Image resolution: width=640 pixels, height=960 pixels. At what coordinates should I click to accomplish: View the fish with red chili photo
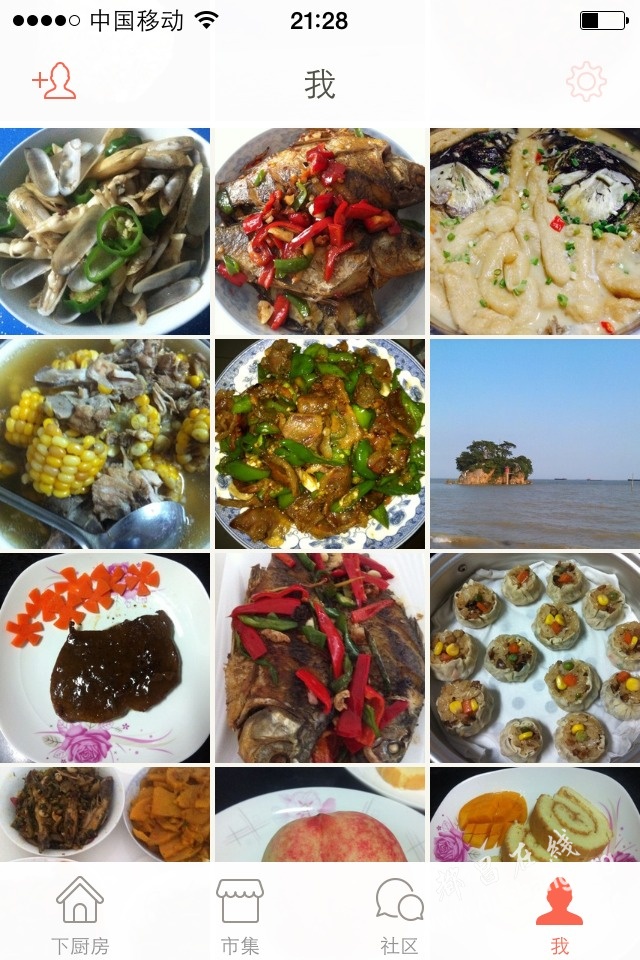[x=320, y=231]
